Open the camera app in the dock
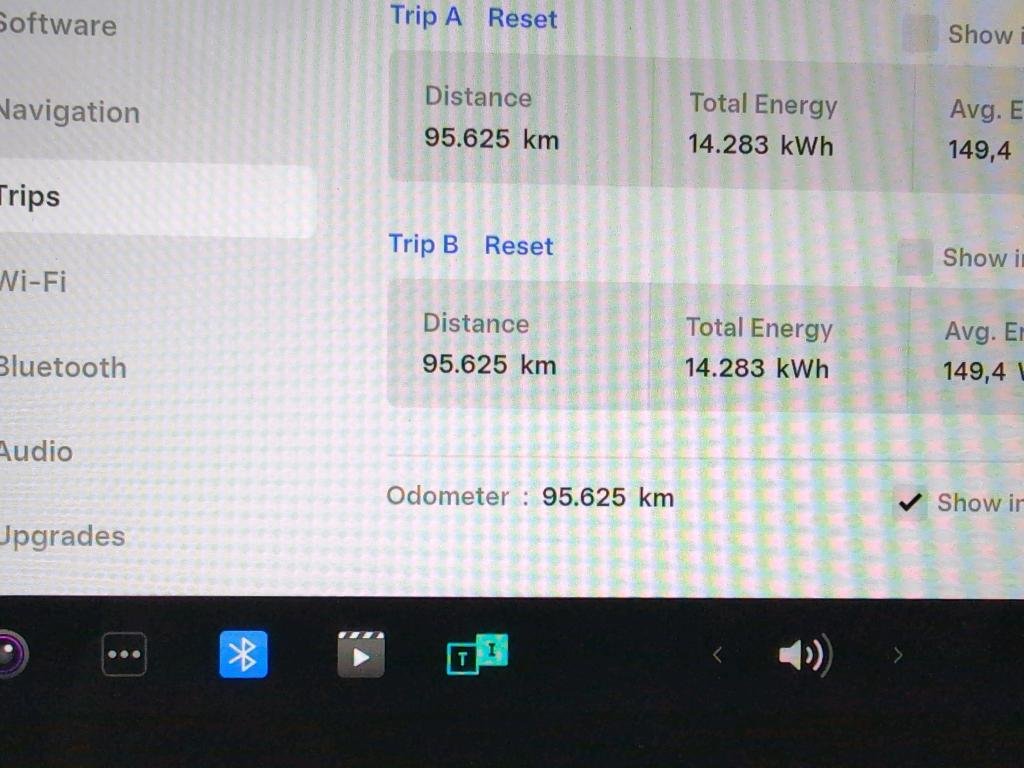Screen dimensions: 1024x768 point(10,656)
